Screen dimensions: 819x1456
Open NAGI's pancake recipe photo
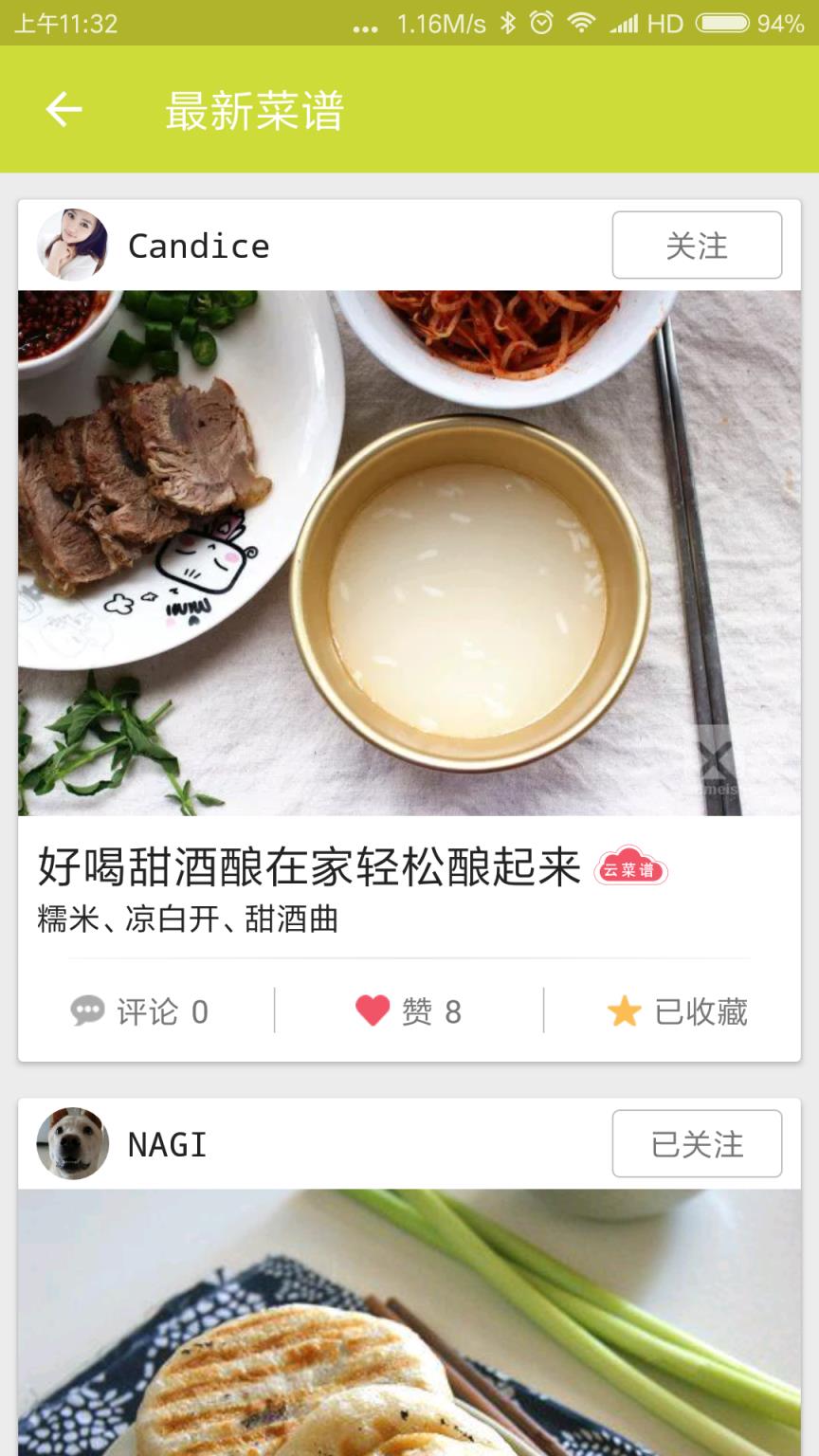[x=409, y=1327]
